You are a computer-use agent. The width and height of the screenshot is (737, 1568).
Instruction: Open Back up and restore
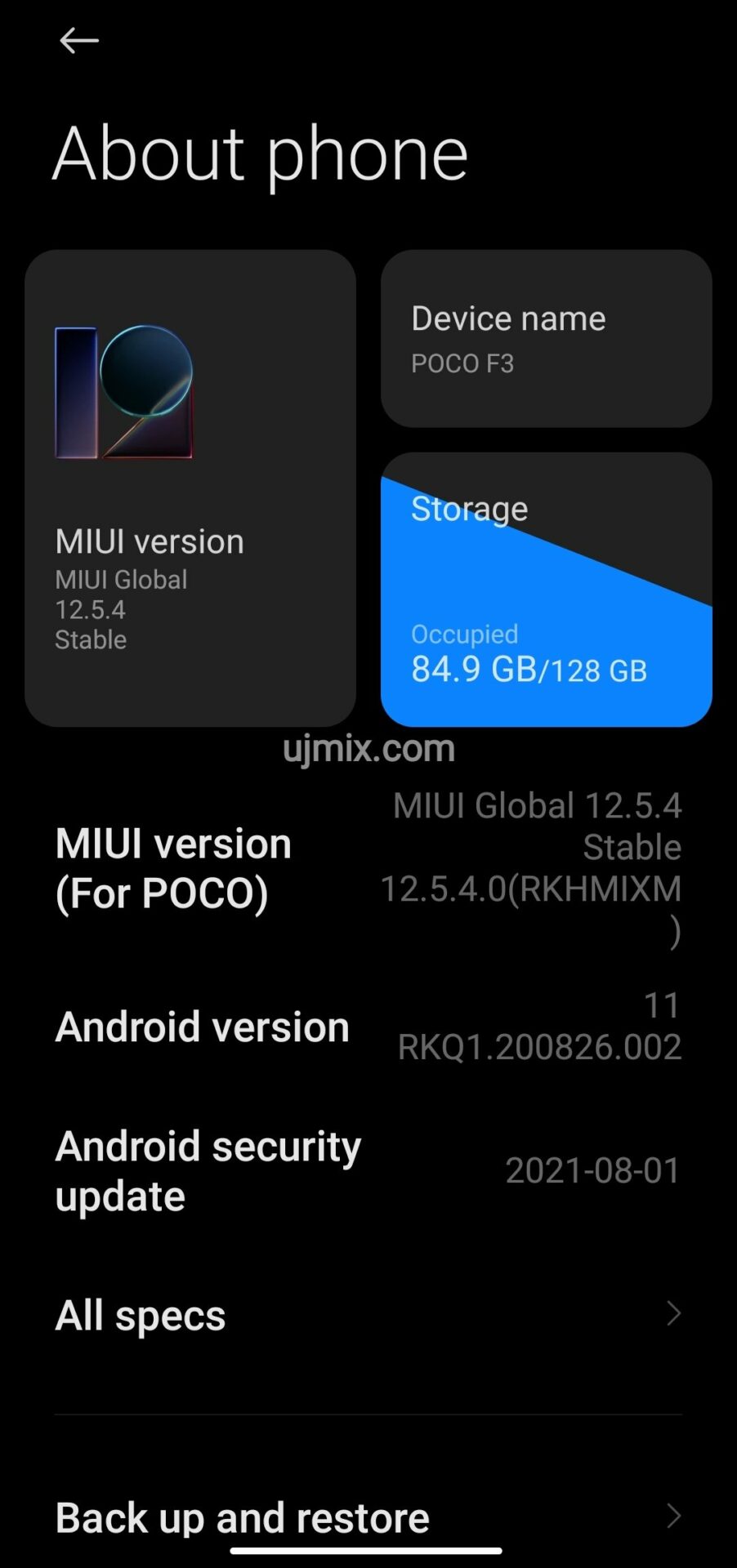368,1517
